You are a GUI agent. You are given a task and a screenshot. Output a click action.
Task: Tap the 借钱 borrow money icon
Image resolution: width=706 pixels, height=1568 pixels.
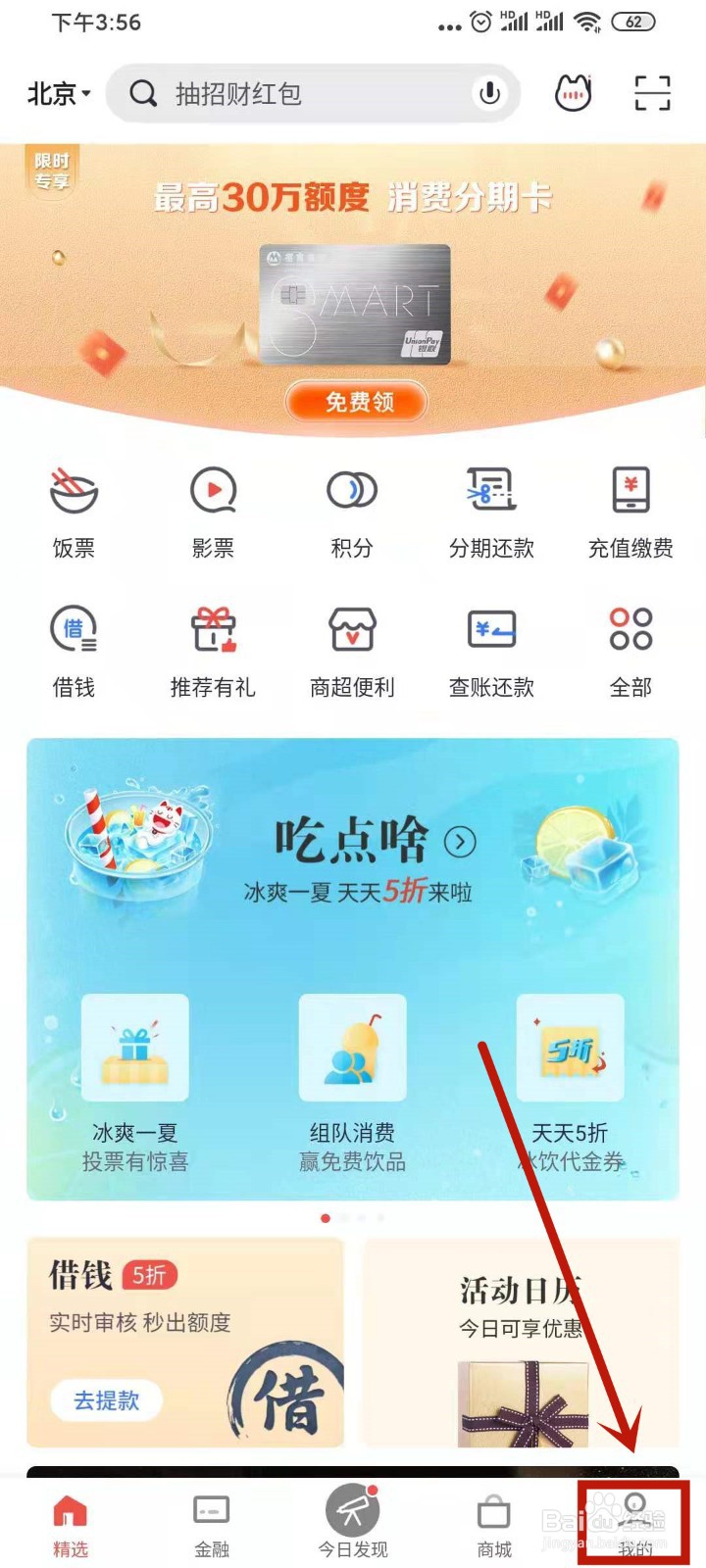[x=74, y=649]
